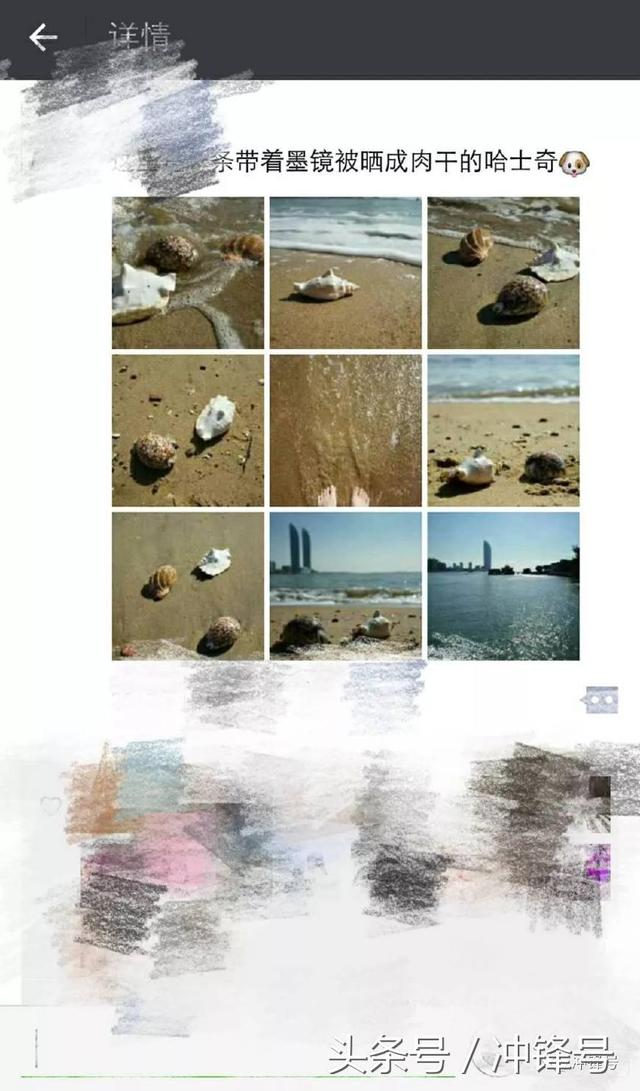The width and height of the screenshot is (640, 1091).
Task: Open photo of single white conch by the waves
Action: pyautogui.click(x=345, y=272)
